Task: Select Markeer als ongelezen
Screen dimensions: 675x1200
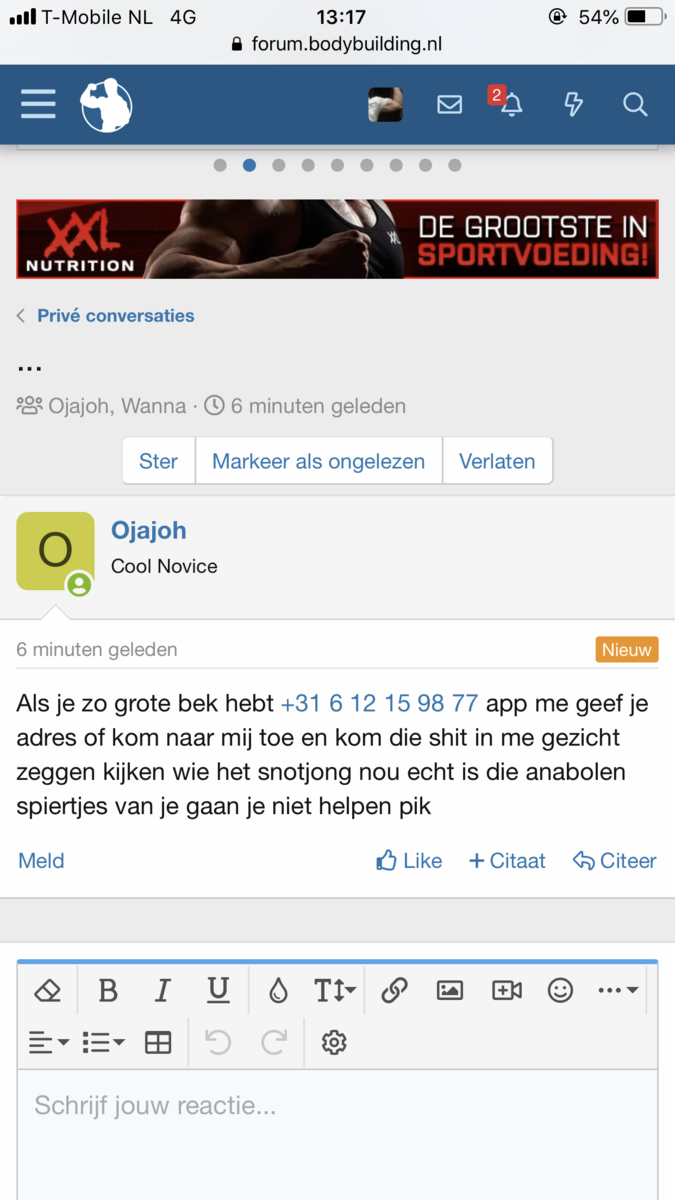Action: 318,461
